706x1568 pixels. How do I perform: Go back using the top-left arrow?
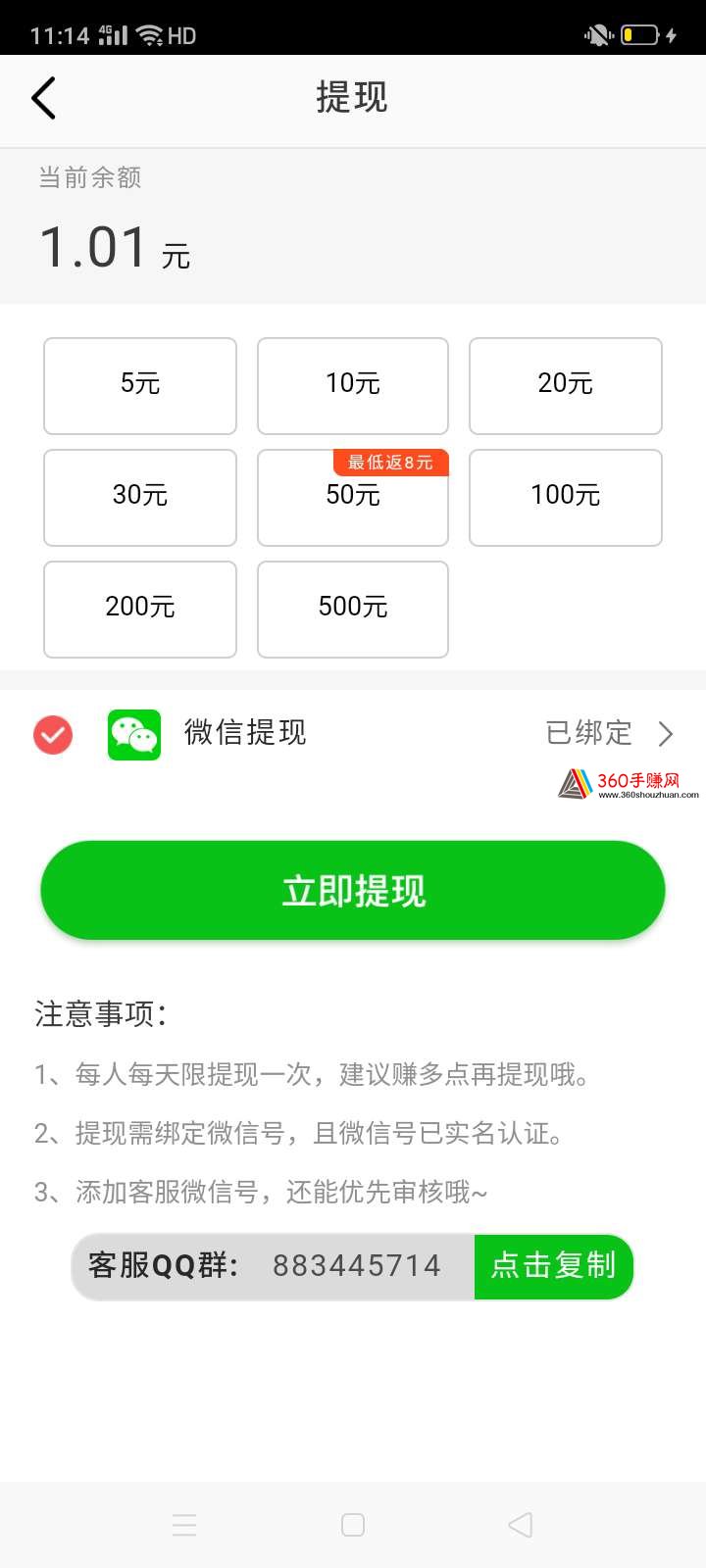44,98
